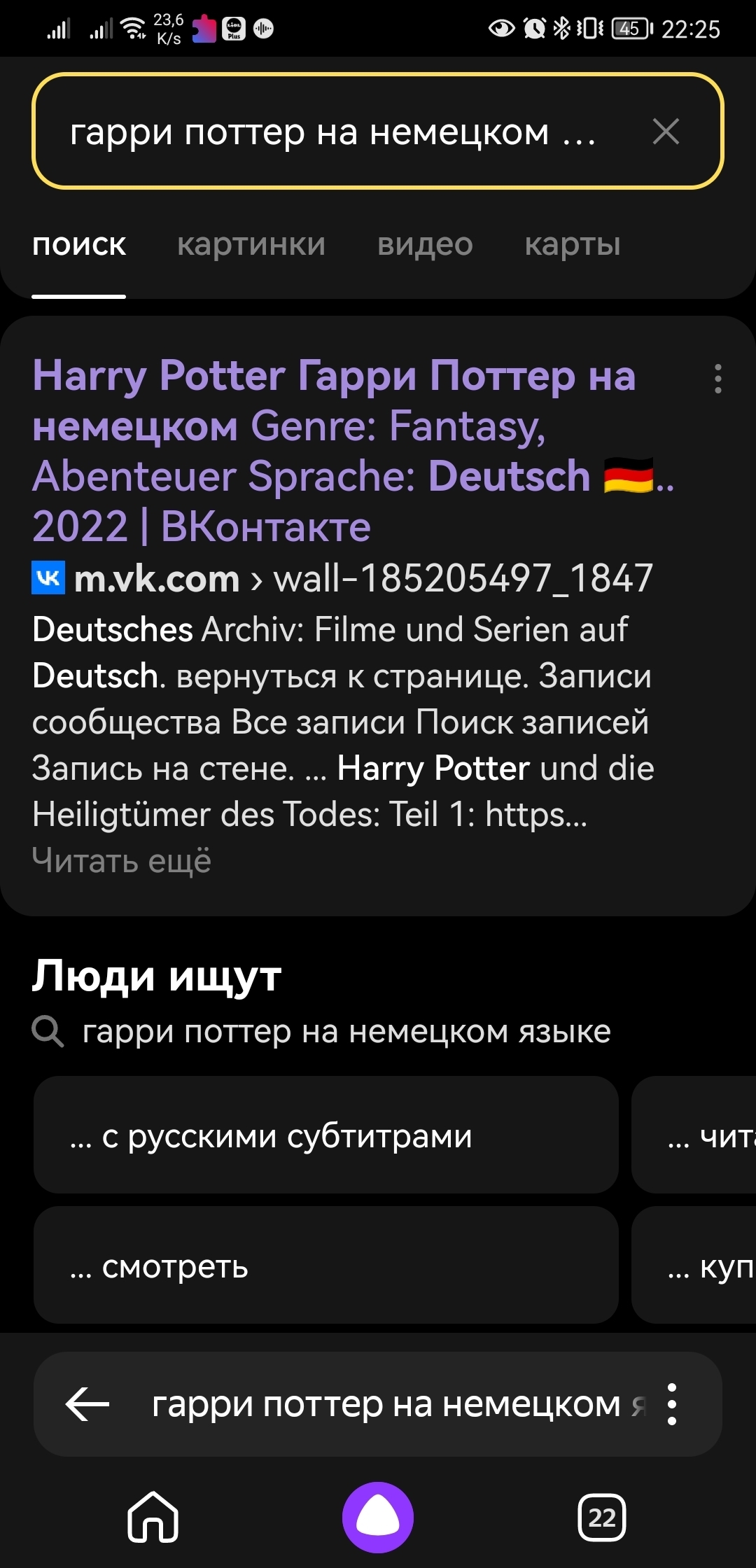This screenshot has height=1568, width=756.
Task: Open the options menu for the VK result
Action: [717, 379]
